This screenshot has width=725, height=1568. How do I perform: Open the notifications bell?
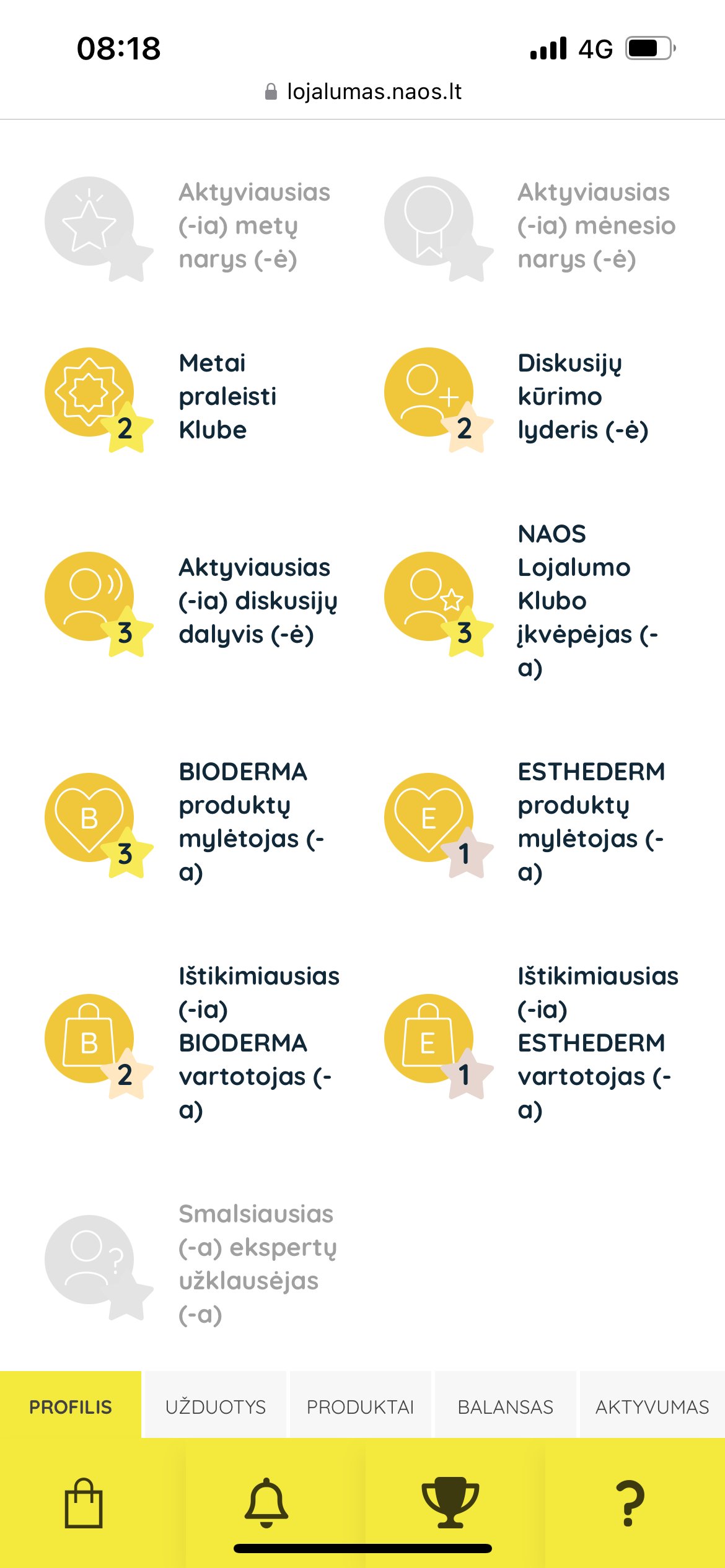pyautogui.click(x=266, y=1503)
